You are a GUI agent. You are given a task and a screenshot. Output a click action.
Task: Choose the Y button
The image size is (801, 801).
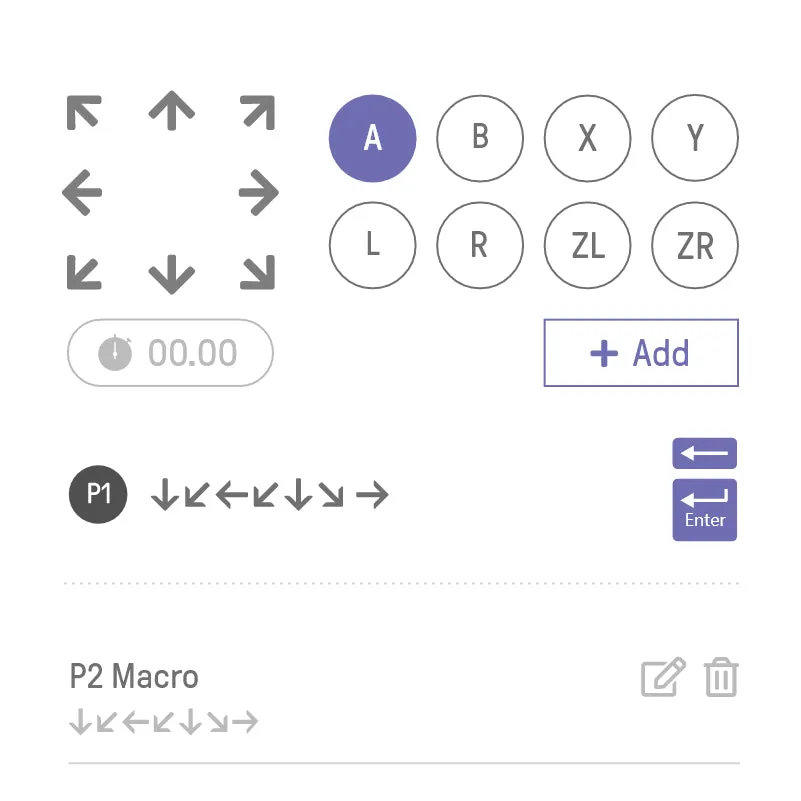coord(695,138)
